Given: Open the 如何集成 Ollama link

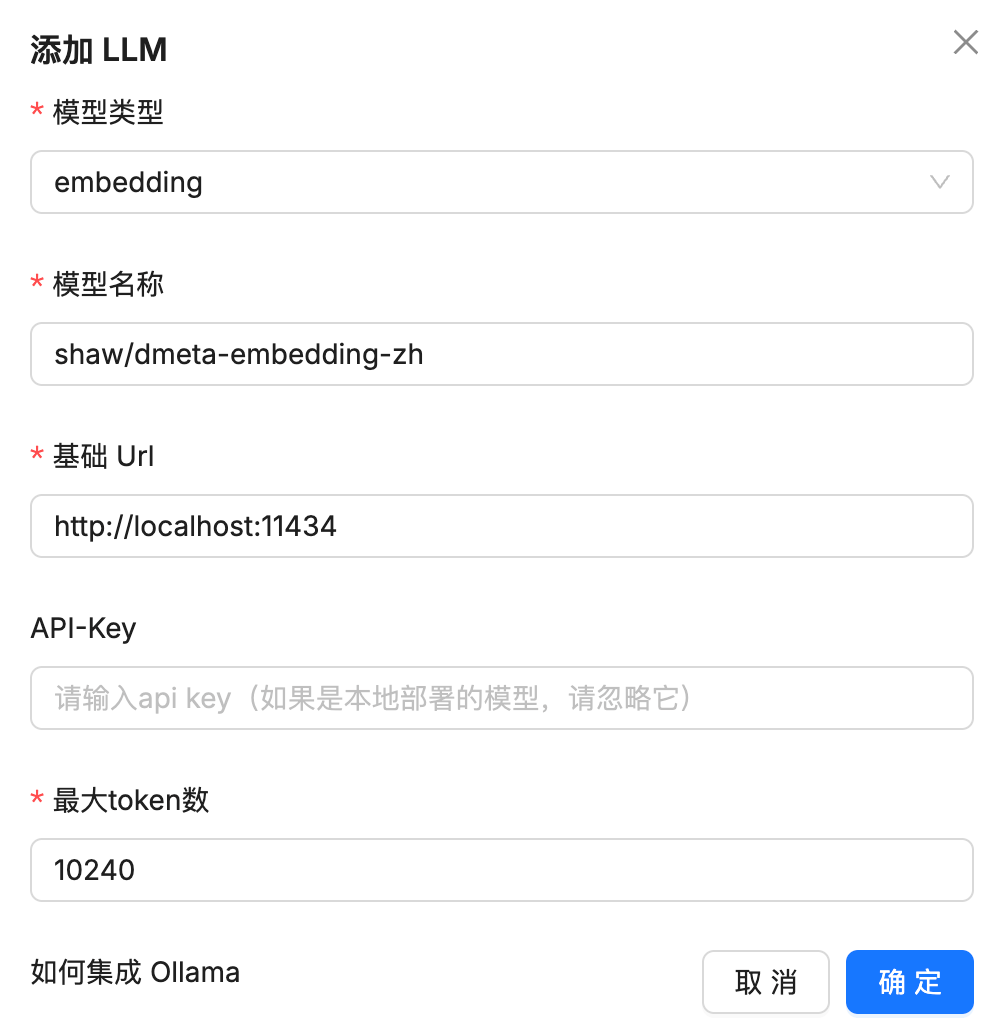Looking at the screenshot, I should click(135, 972).
